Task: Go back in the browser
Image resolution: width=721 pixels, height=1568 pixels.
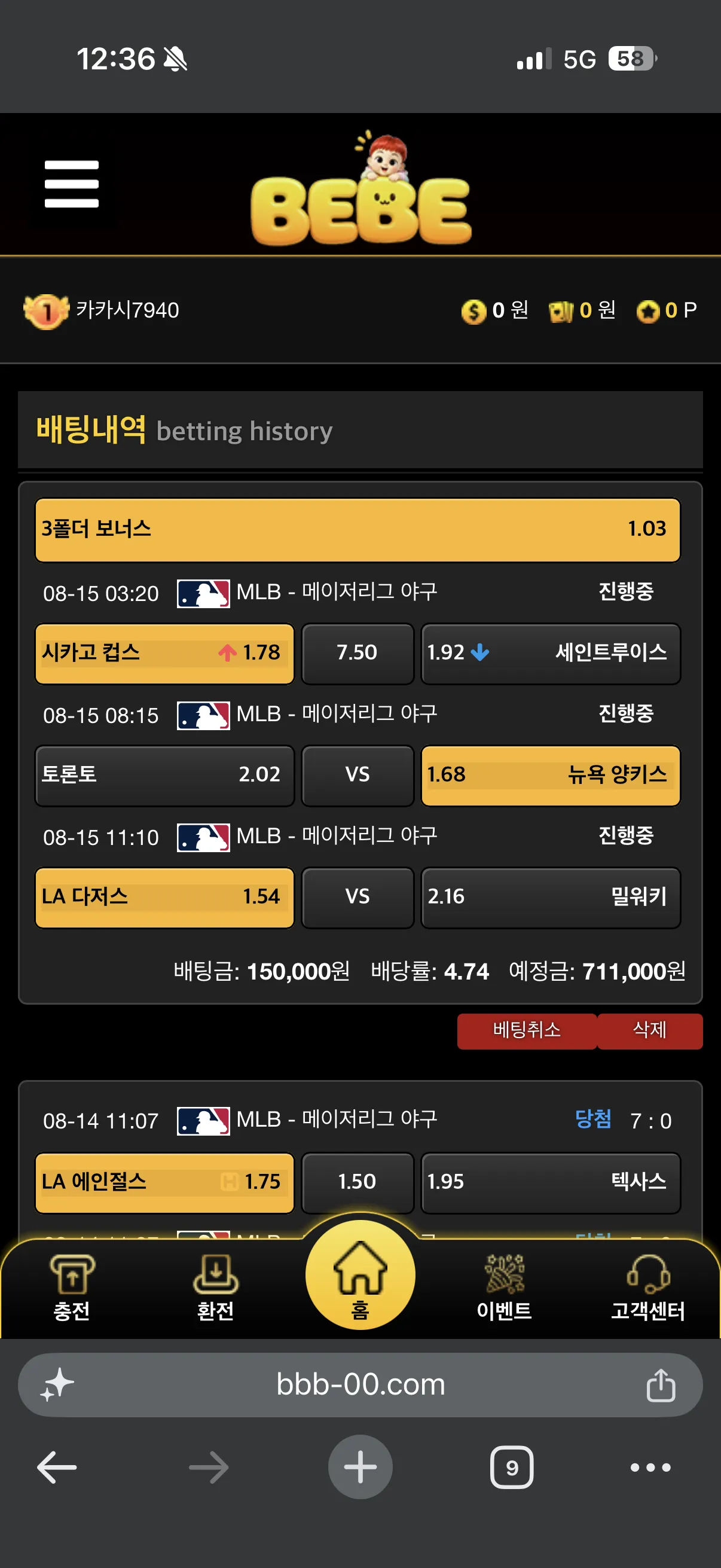Action: [57, 1468]
